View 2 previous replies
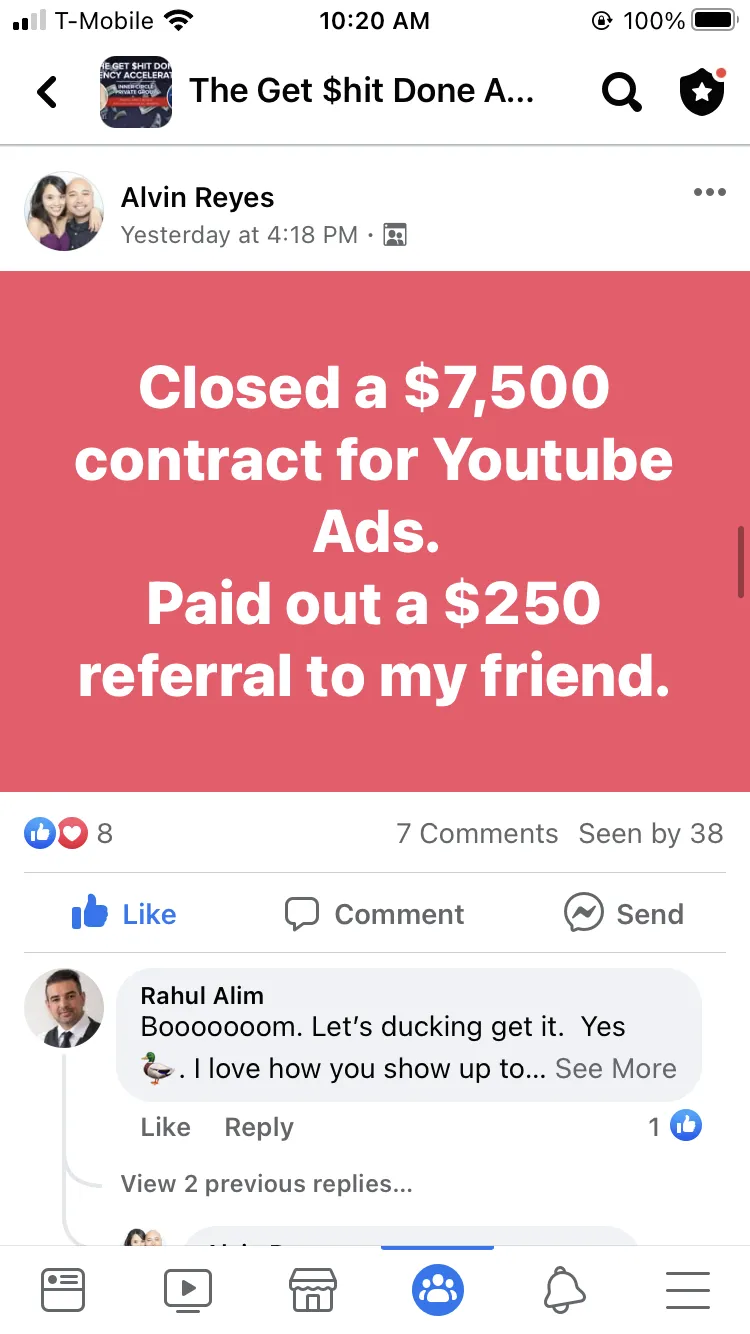This screenshot has height=1334, width=750. point(266,1183)
